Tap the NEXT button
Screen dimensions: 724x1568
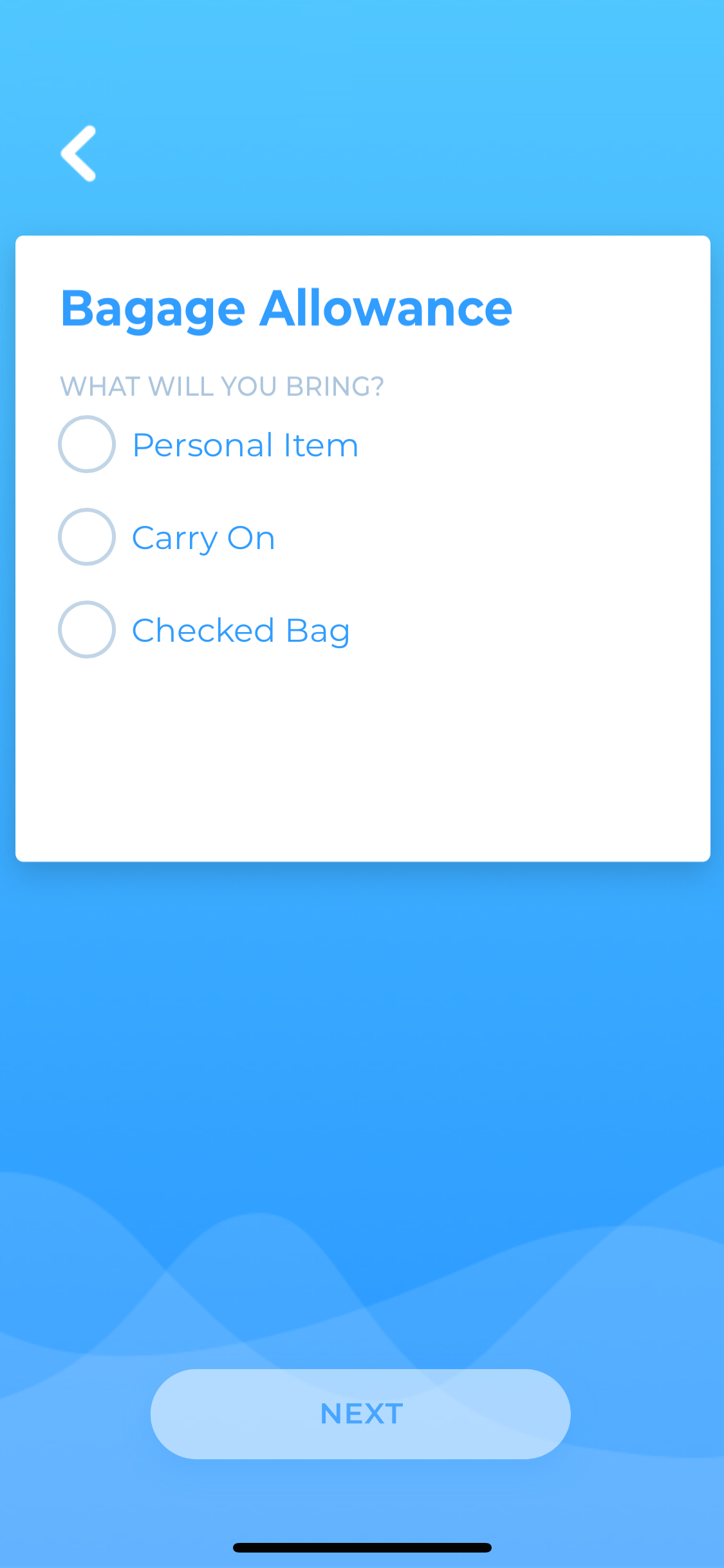point(360,1414)
